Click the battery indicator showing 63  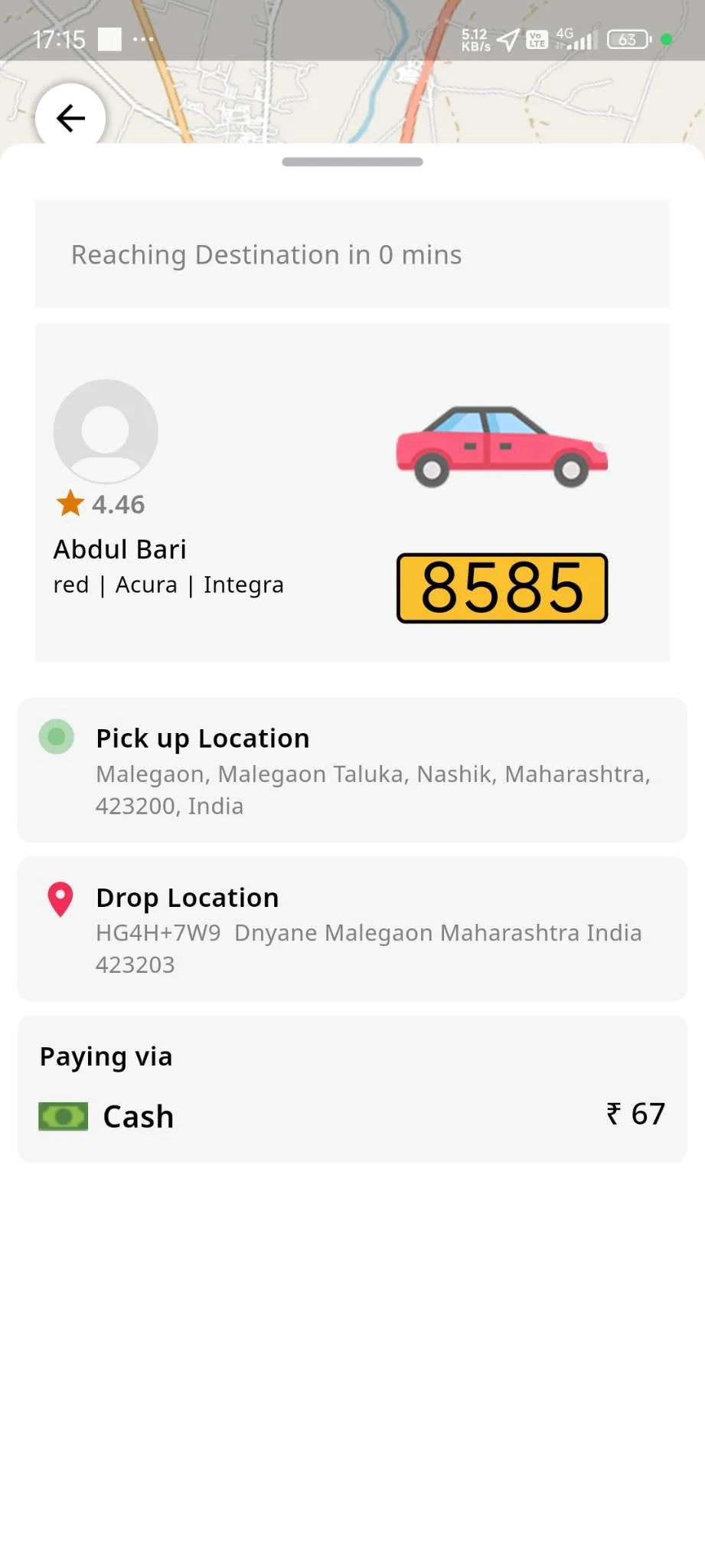(626, 38)
